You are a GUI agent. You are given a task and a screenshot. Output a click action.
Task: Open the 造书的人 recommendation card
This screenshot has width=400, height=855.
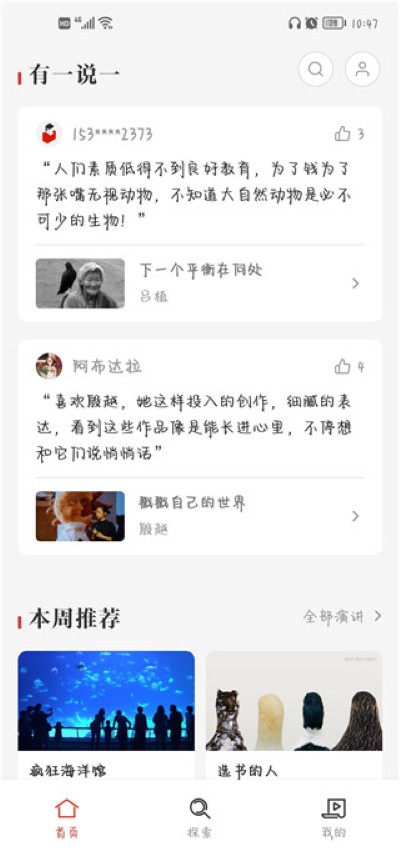294,715
